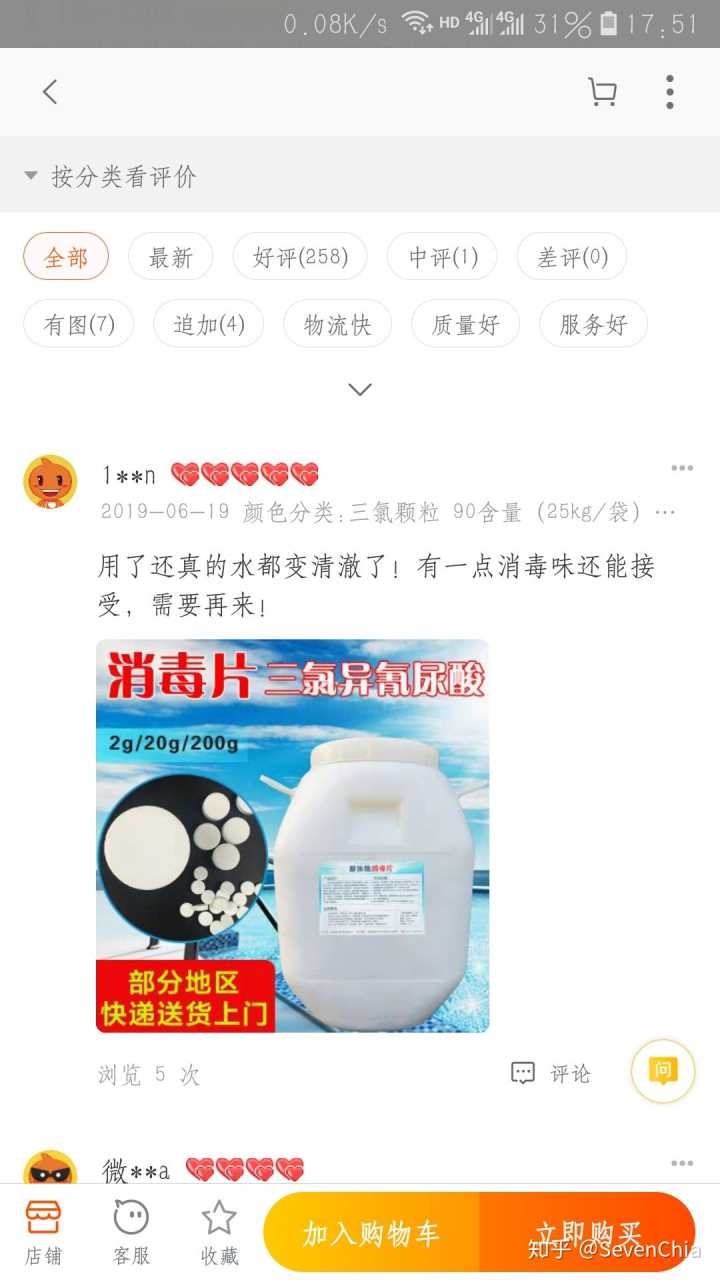Go back using the top arrow
Image resolution: width=720 pixels, height=1280 pixels.
click(50, 92)
